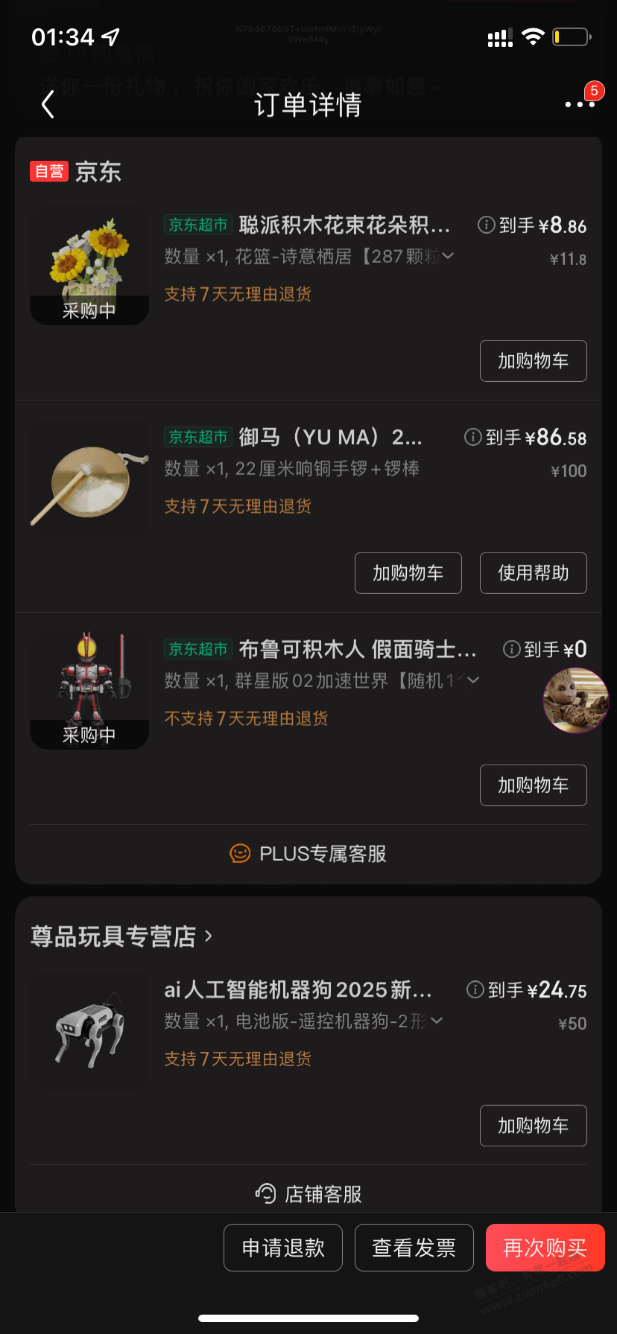Screen dimensions: 617x1334
Task: Show price details for 御马 gong
Action: (473, 437)
